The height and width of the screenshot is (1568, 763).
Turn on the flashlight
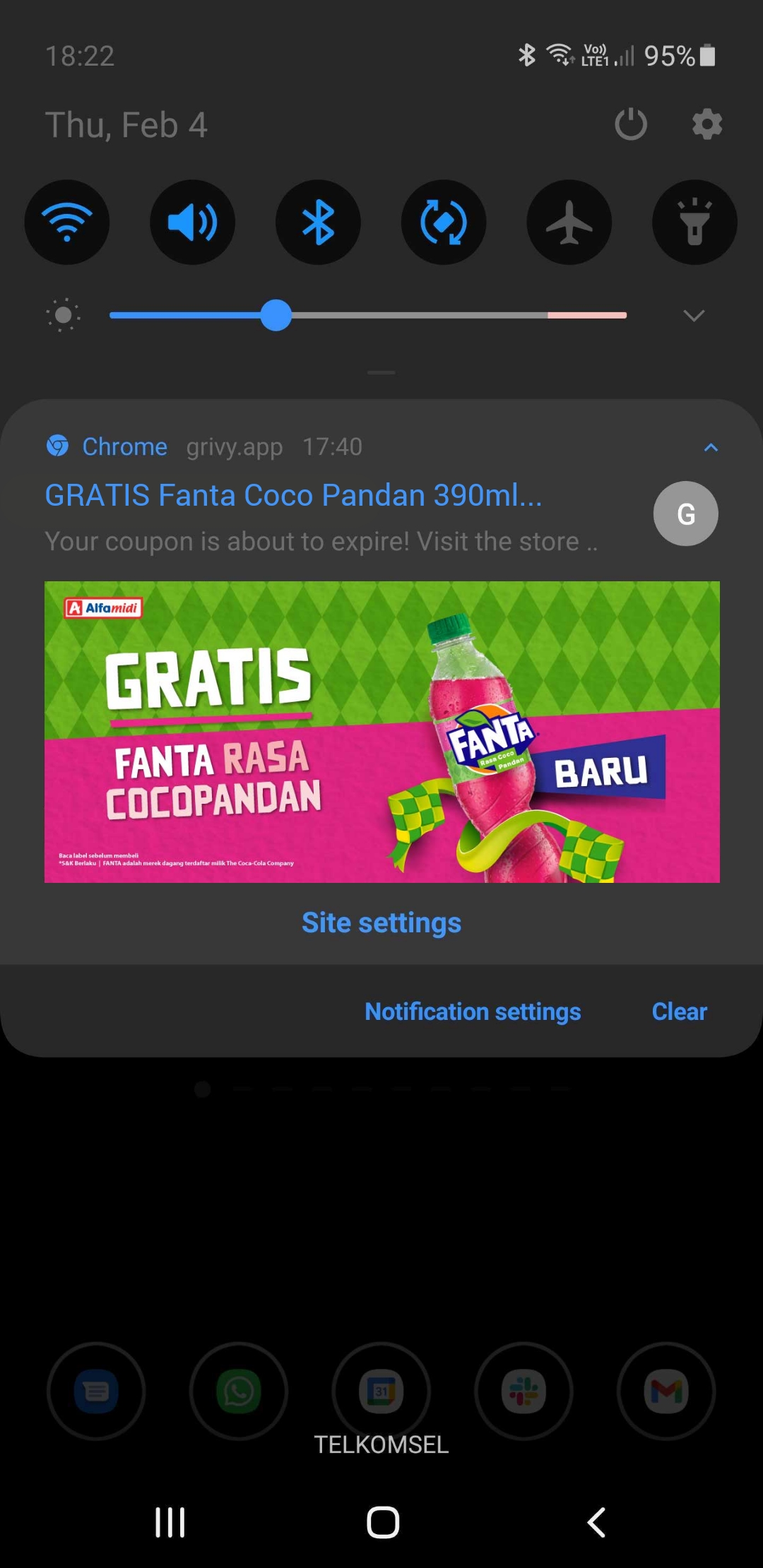(694, 222)
